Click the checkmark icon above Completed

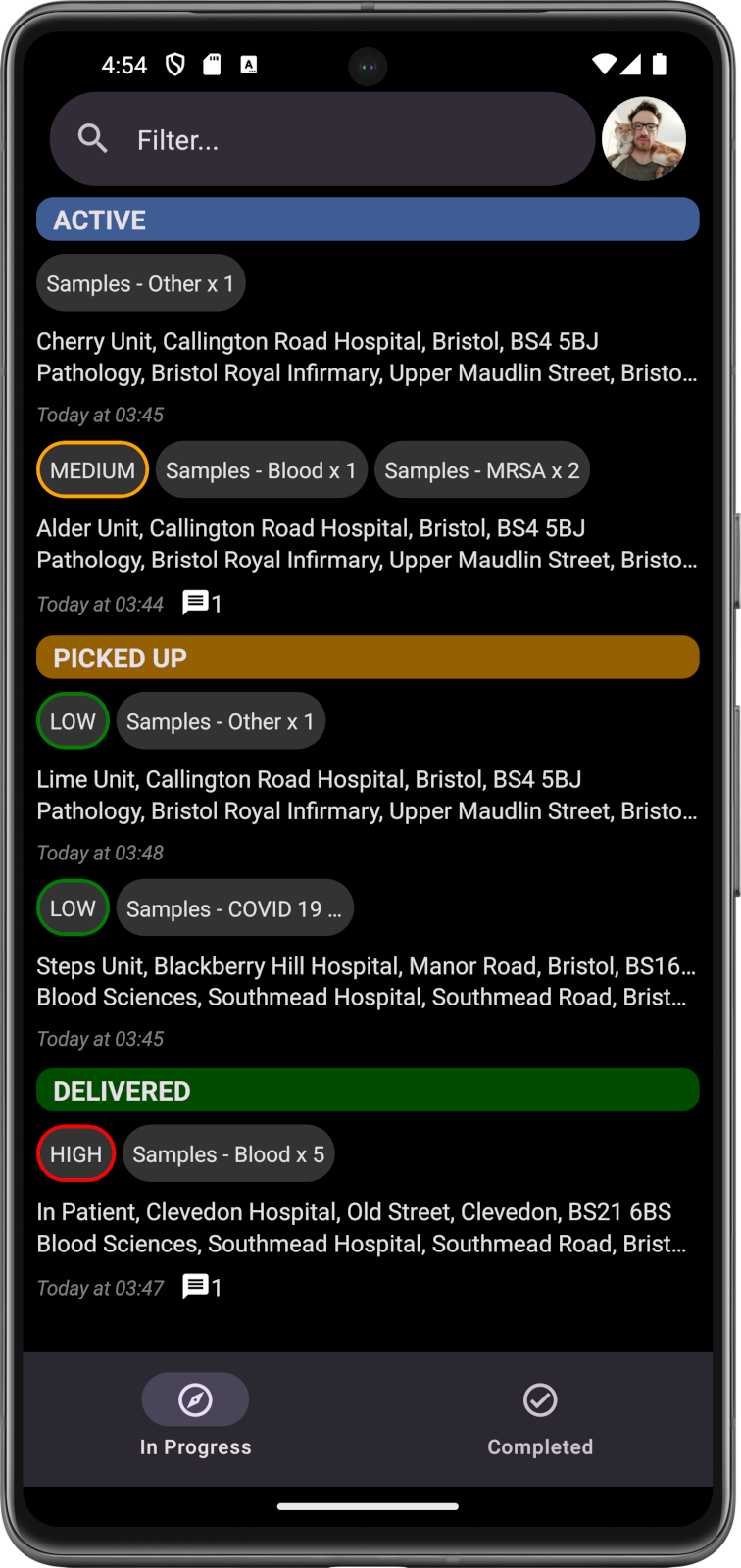540,1399
